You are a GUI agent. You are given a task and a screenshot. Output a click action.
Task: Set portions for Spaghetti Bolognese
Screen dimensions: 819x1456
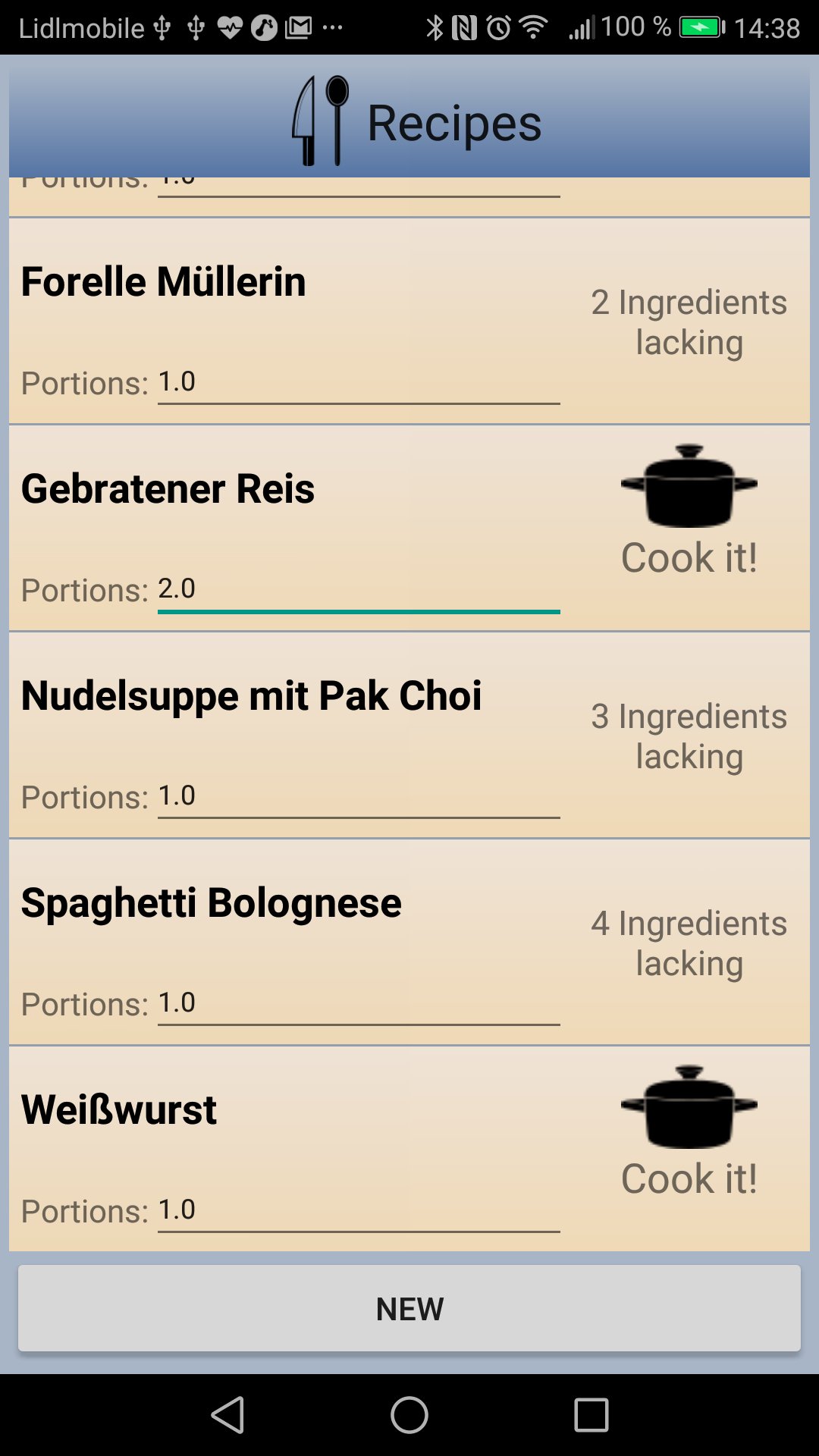tap(358, 1003)
